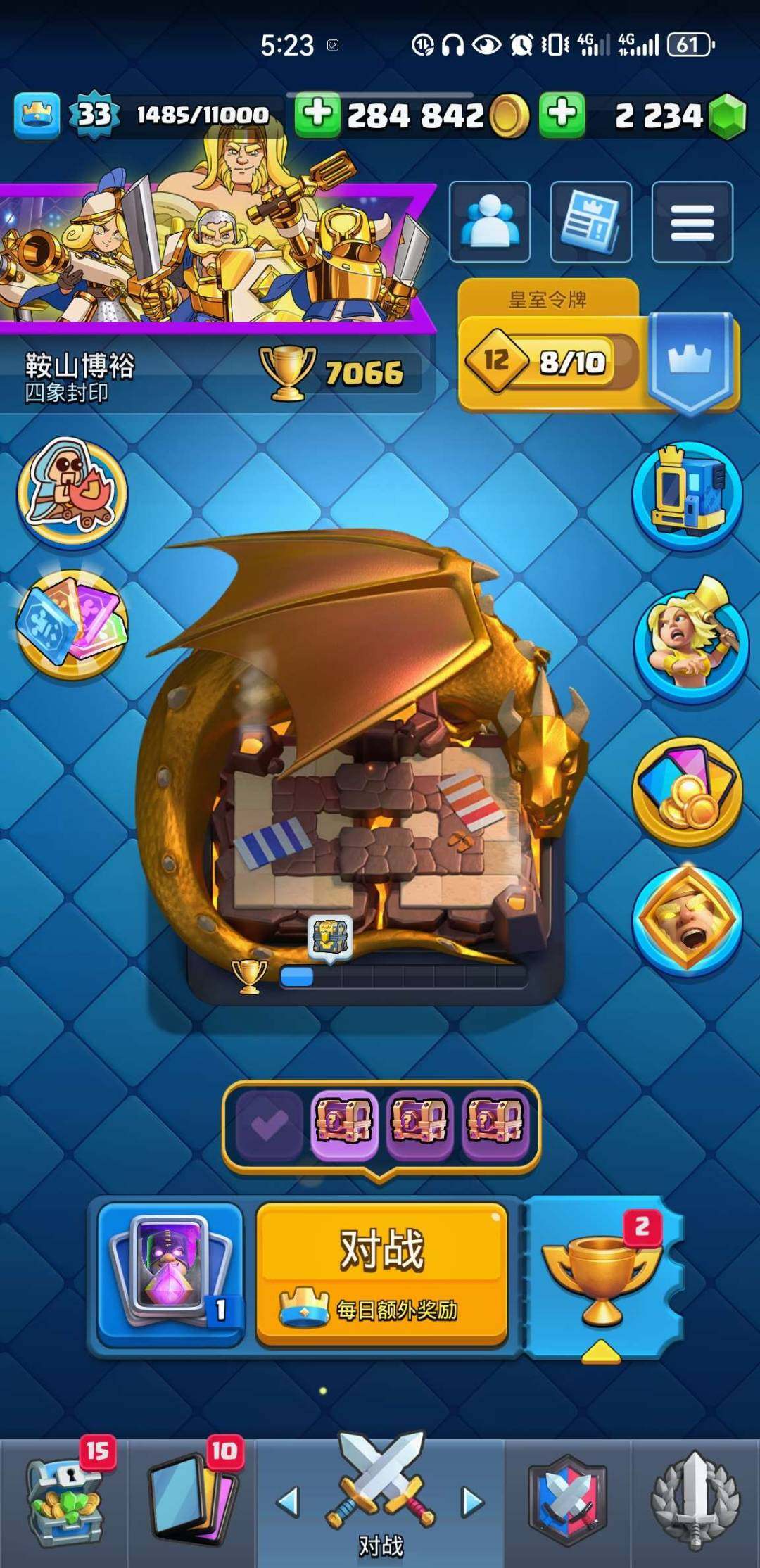Tap the plus button to add gems
Image resolution: width=760 pixels, height=1568 pixels.
[562, 115]
